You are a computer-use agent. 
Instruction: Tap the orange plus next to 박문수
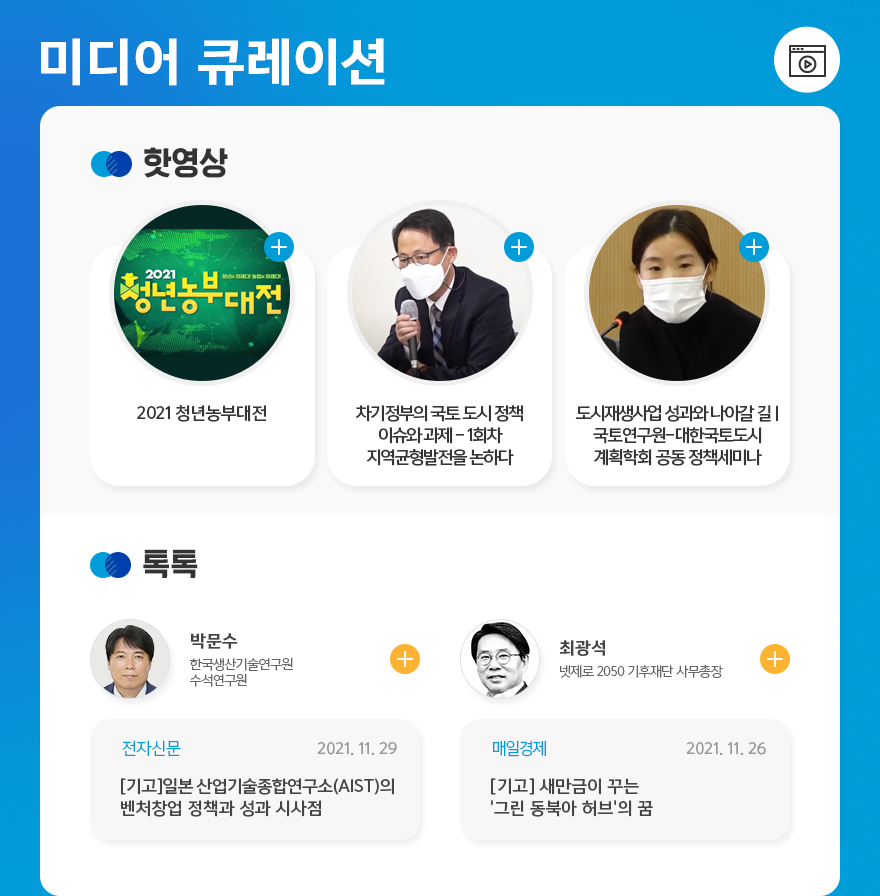click(405, 659)
